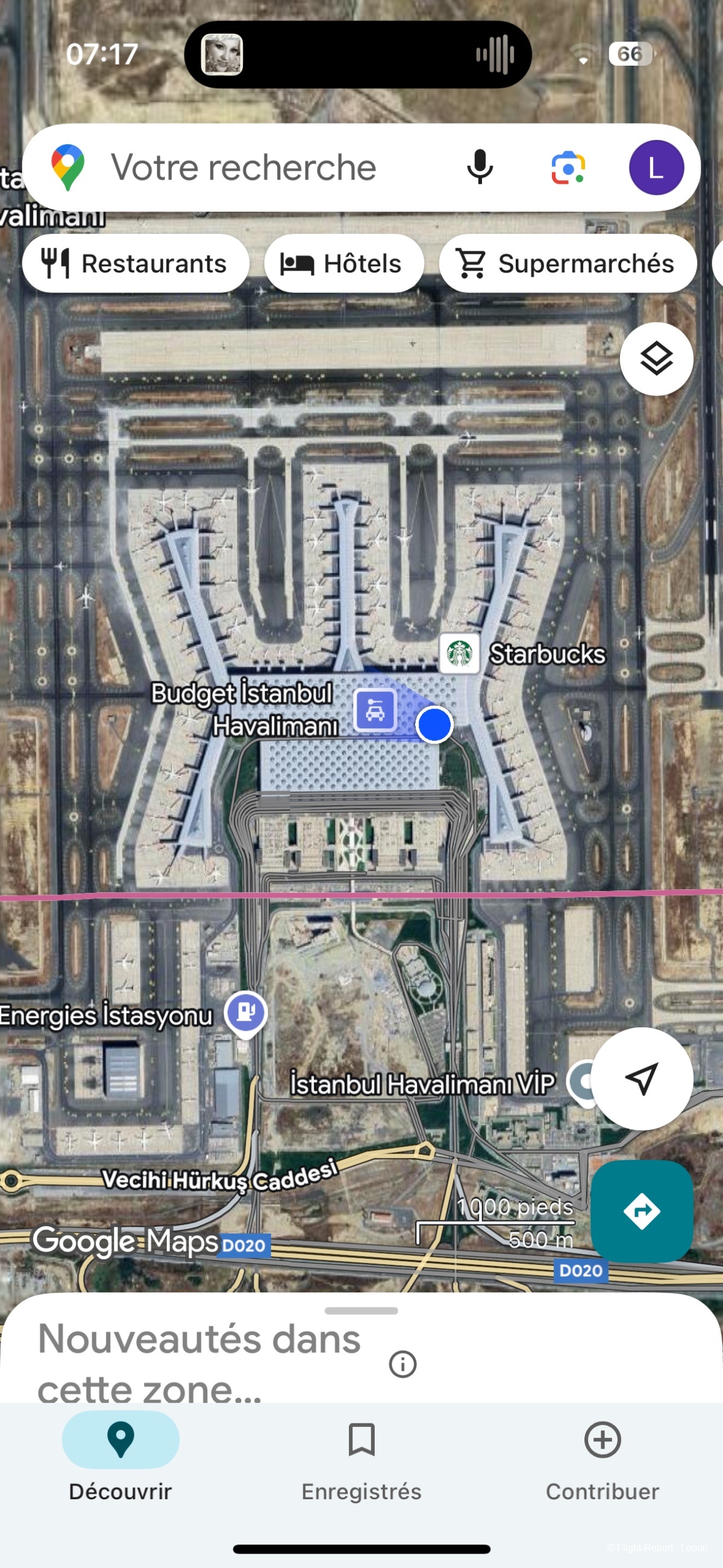
Task: Open the Starbucks place marker
Action: click(x=460, y=653)
